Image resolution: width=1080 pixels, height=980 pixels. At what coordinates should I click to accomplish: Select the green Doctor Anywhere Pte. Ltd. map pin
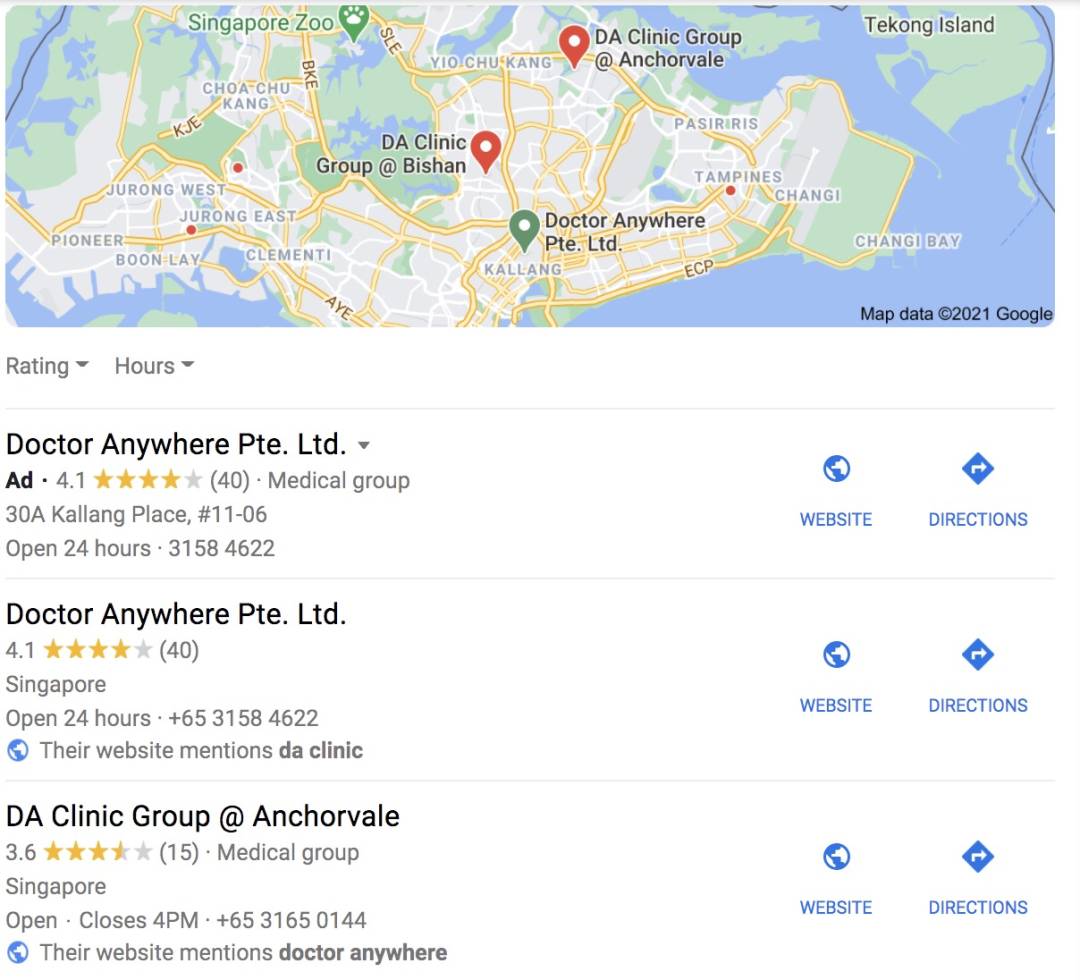524,229
